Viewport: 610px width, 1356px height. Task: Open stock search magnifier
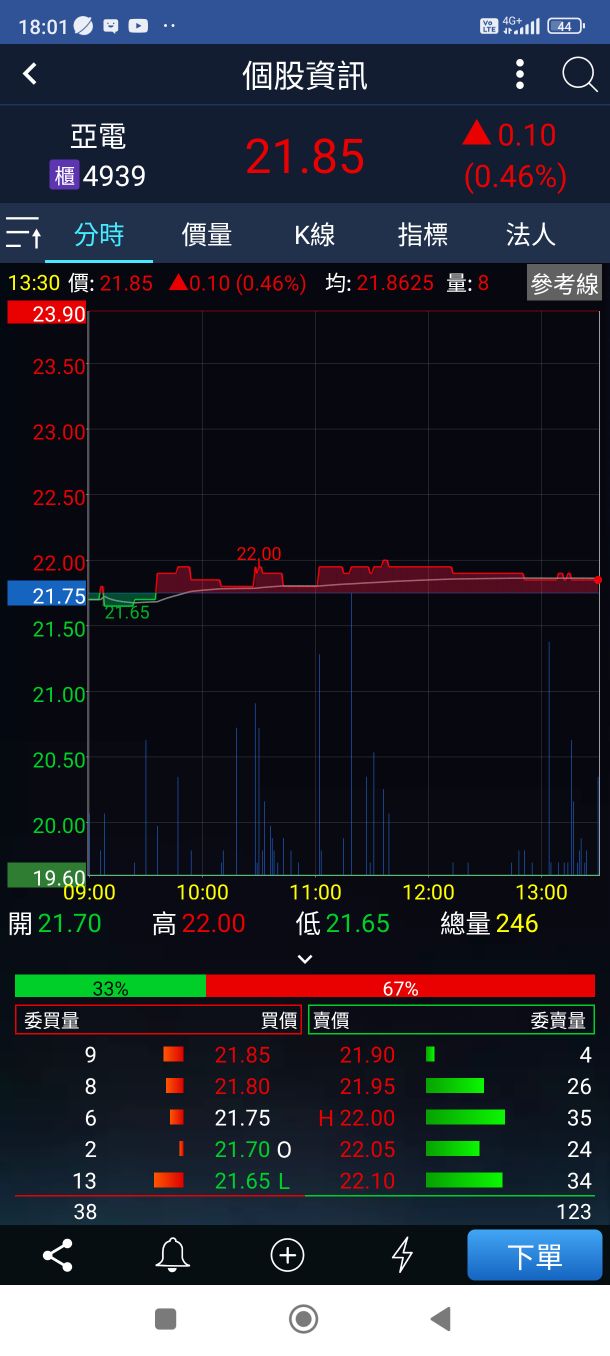[x=579, y=74]
